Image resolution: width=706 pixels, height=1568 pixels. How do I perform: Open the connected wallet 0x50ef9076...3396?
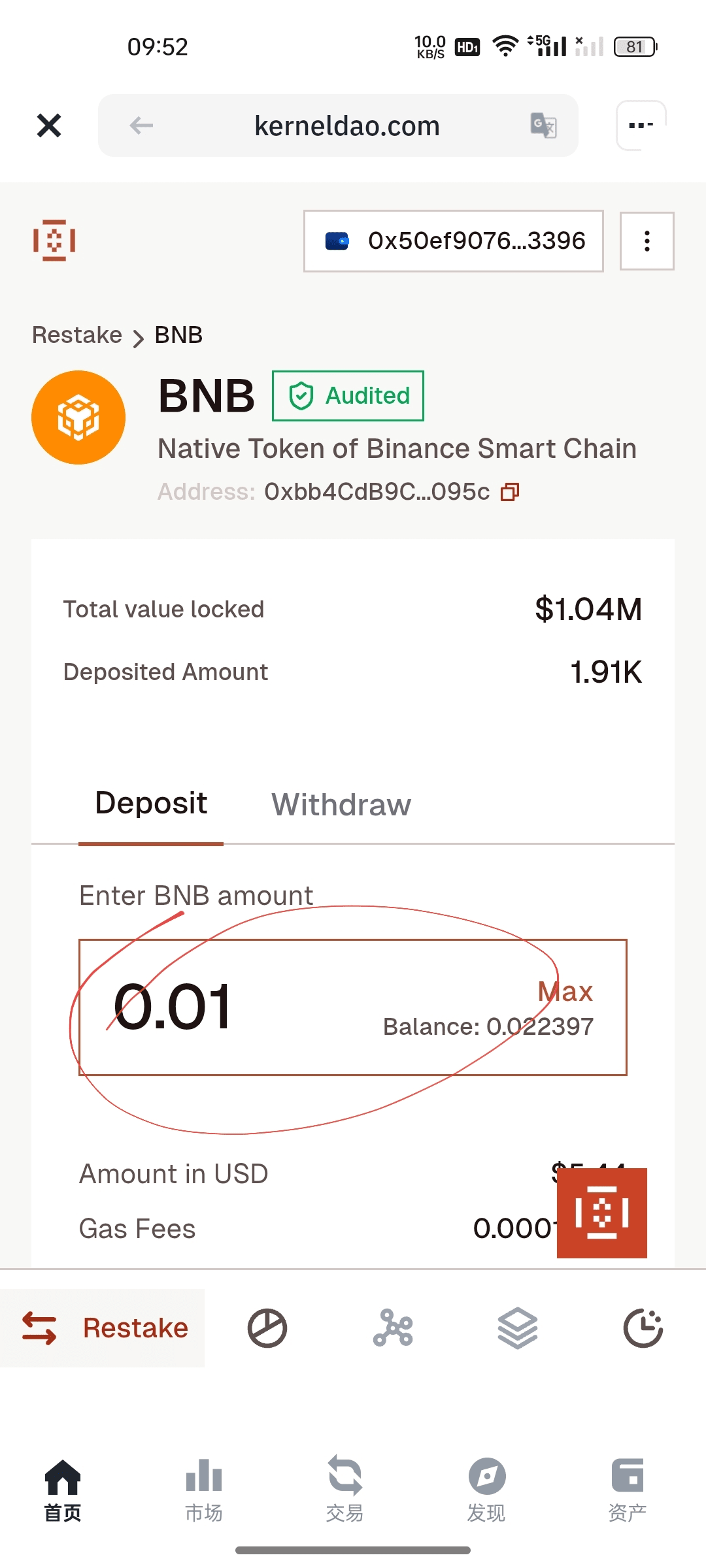click(x=454, y=241)
